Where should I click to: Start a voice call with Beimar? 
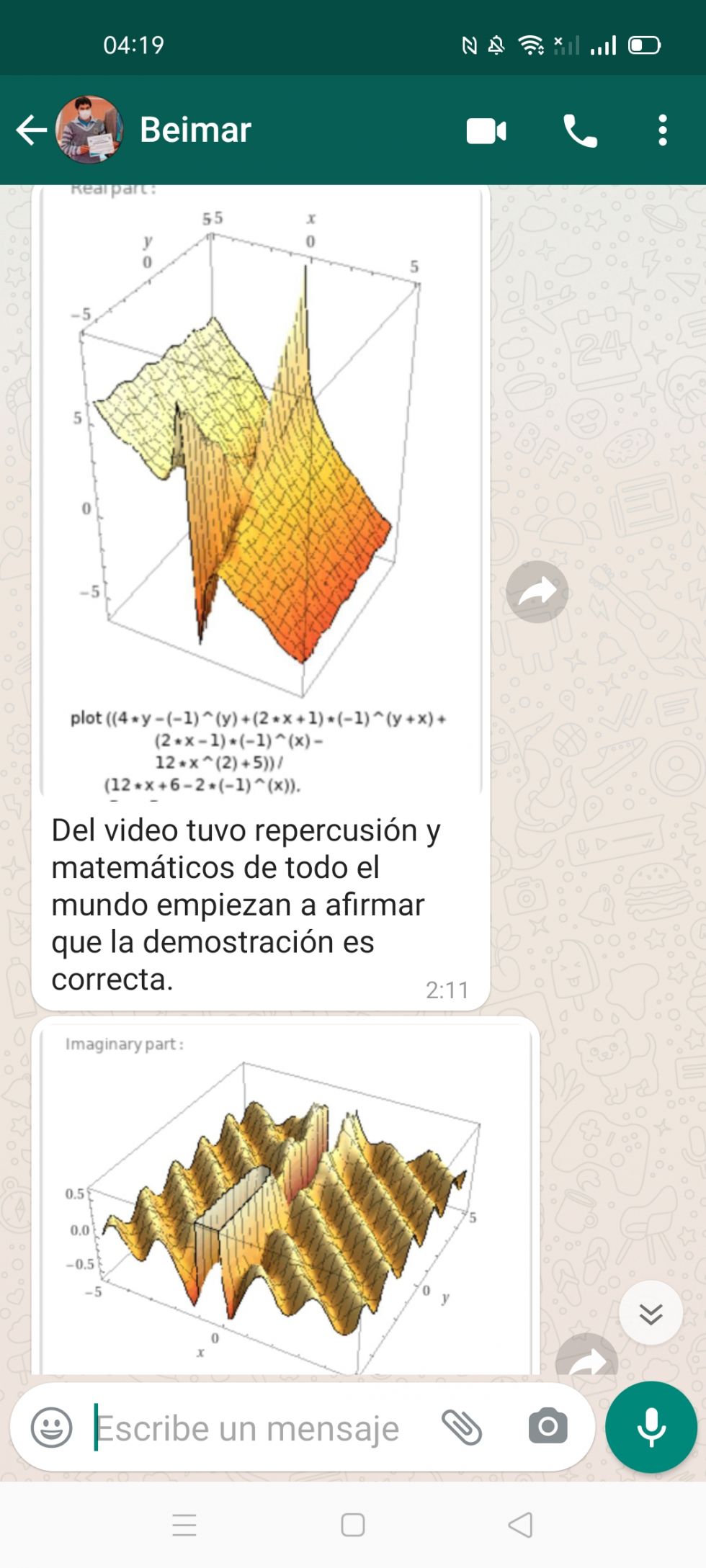[x=580, y=131]
